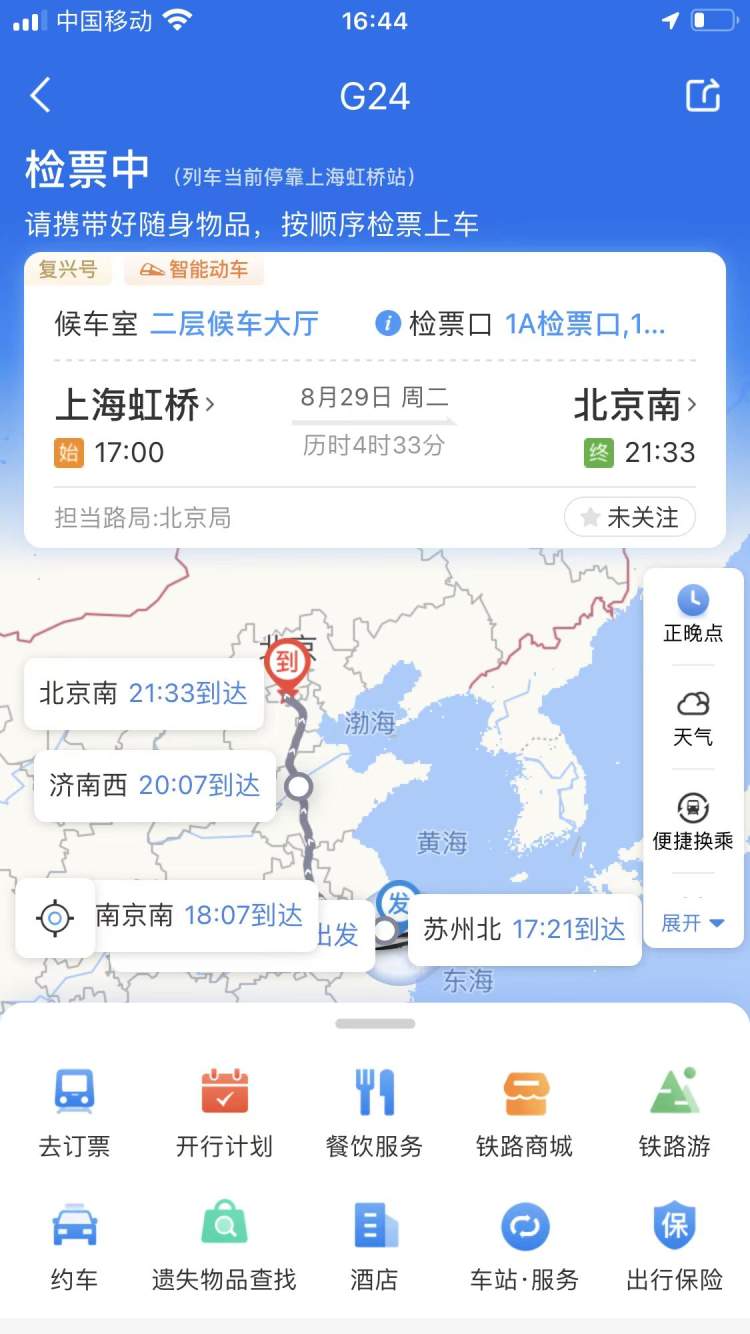Expand the side tools with 展开
Image resolution: width=750 pixels, height=1334 pixels.
[693, 923]
